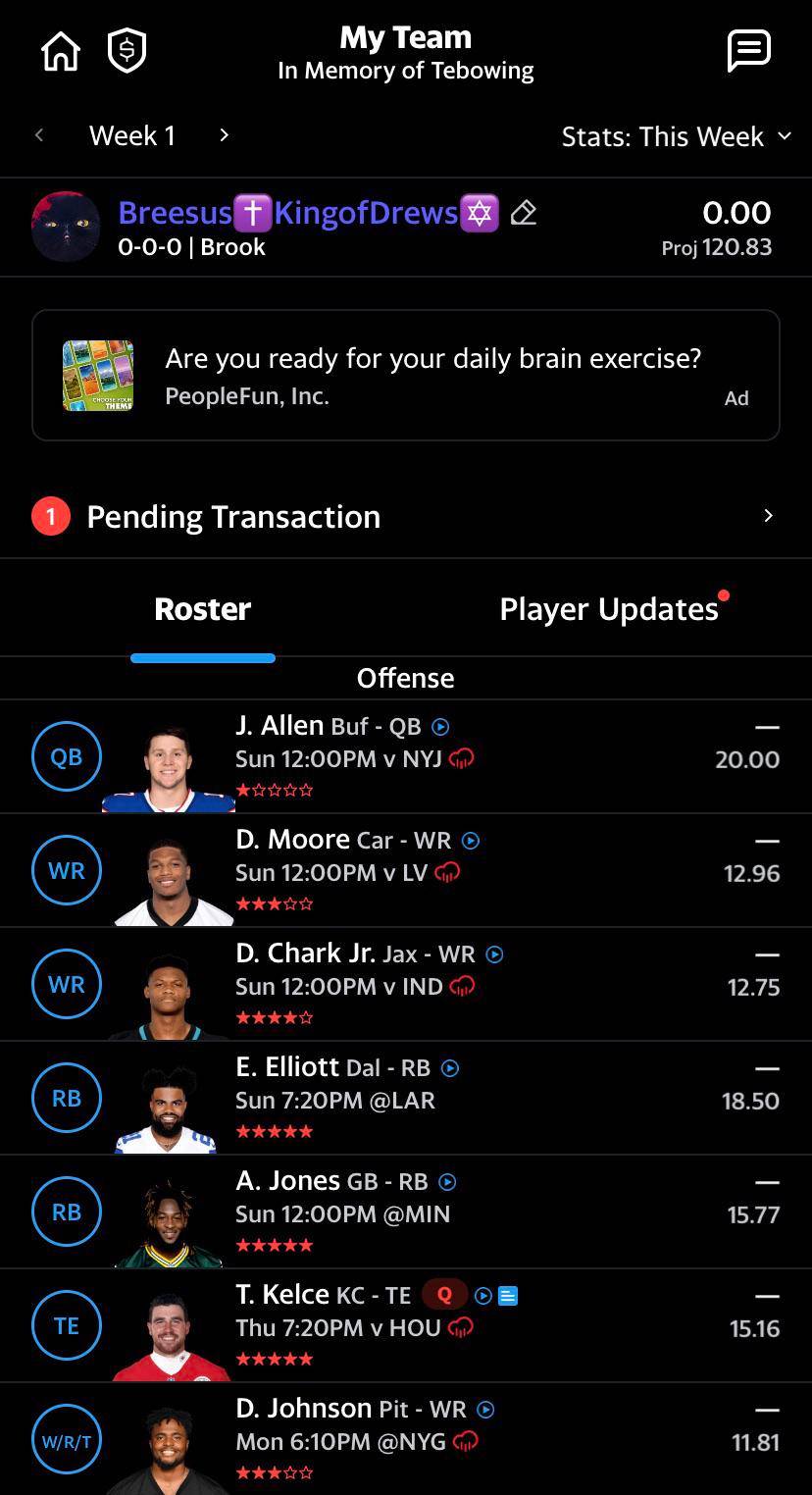Open the Stats: This Week dropdown
Screen dimensions: 812x1495
click(x=676, y=136)
